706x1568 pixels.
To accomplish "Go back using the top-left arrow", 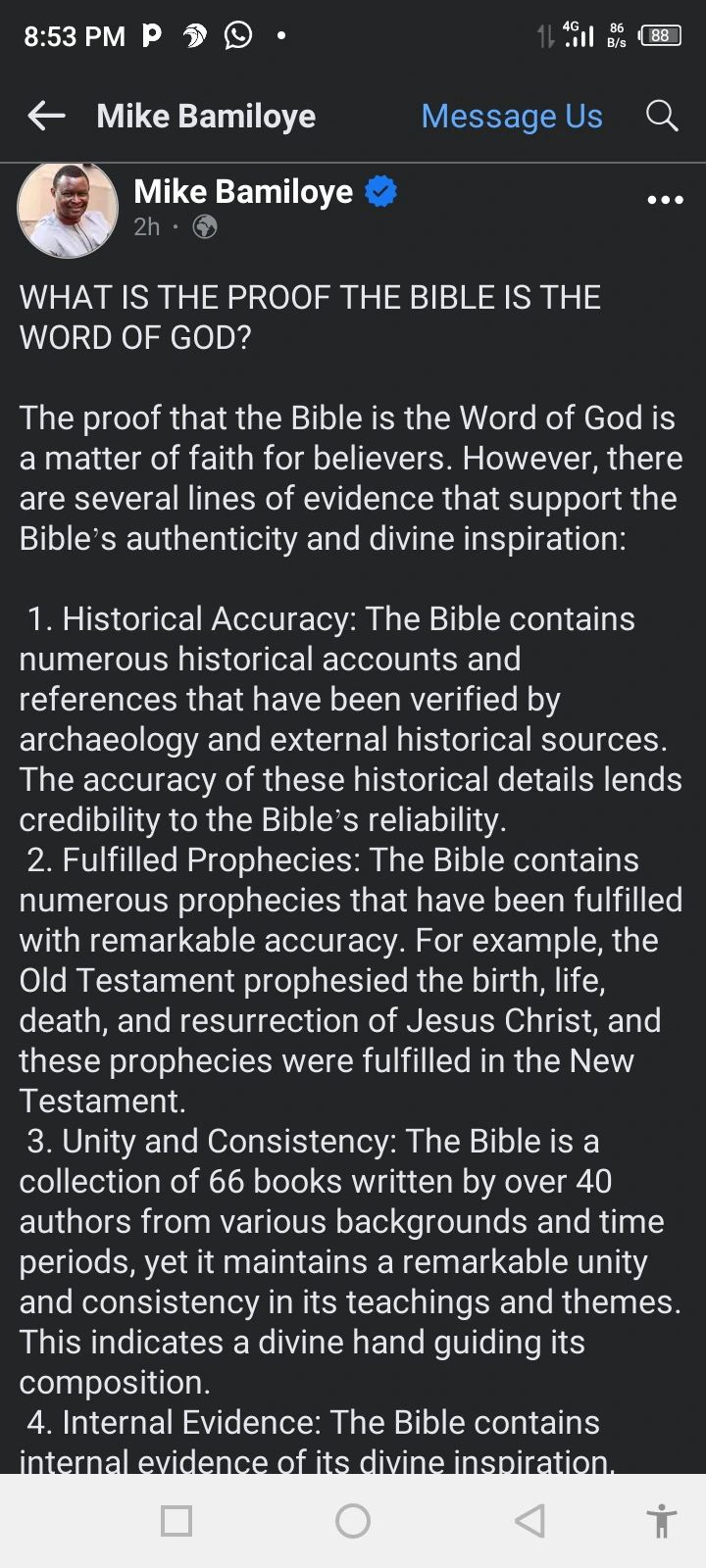I will click(x=46, y=116).
